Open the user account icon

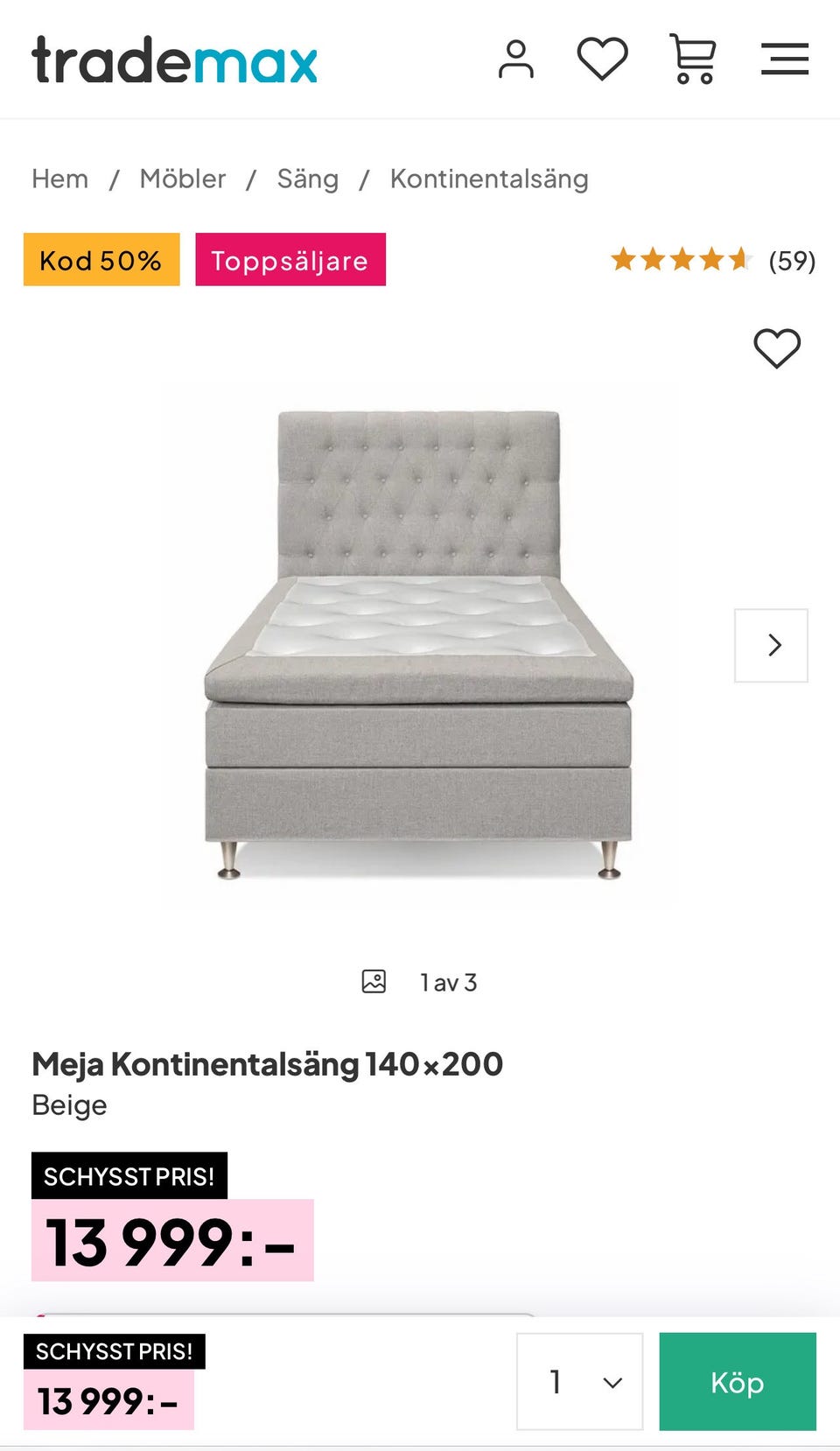pos(517,60)
